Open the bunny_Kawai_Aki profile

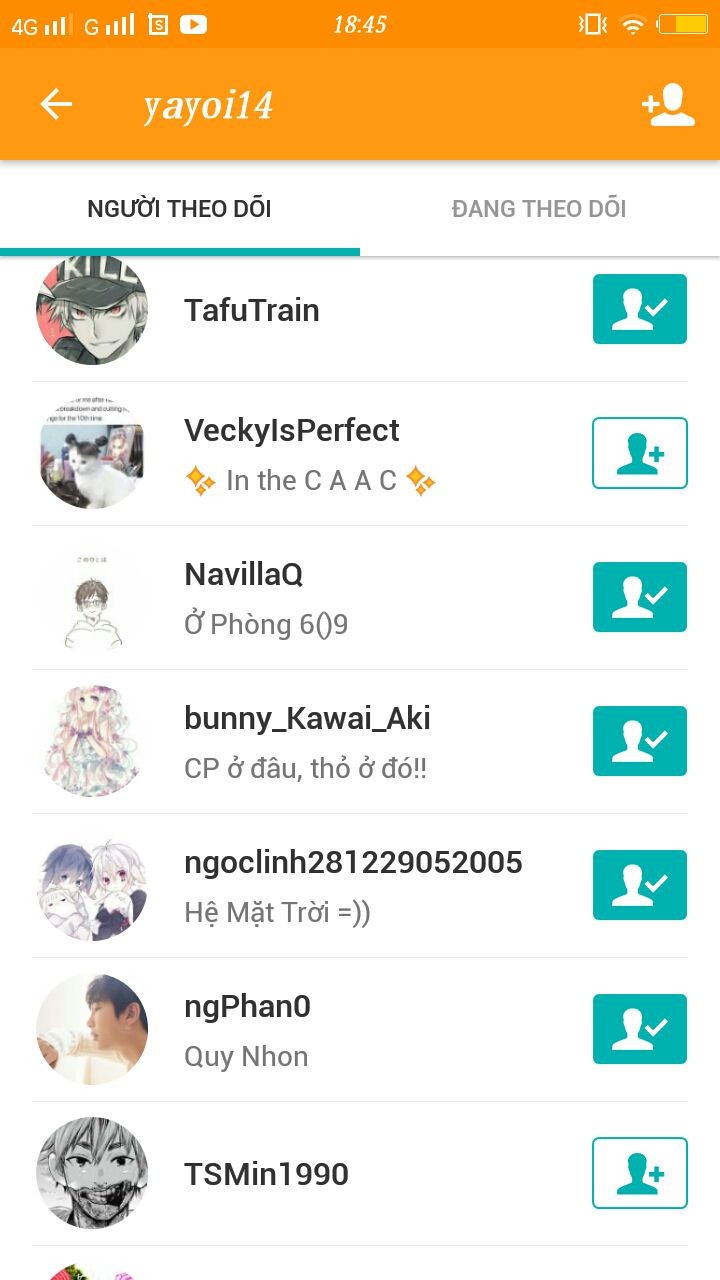click(307, 719)
